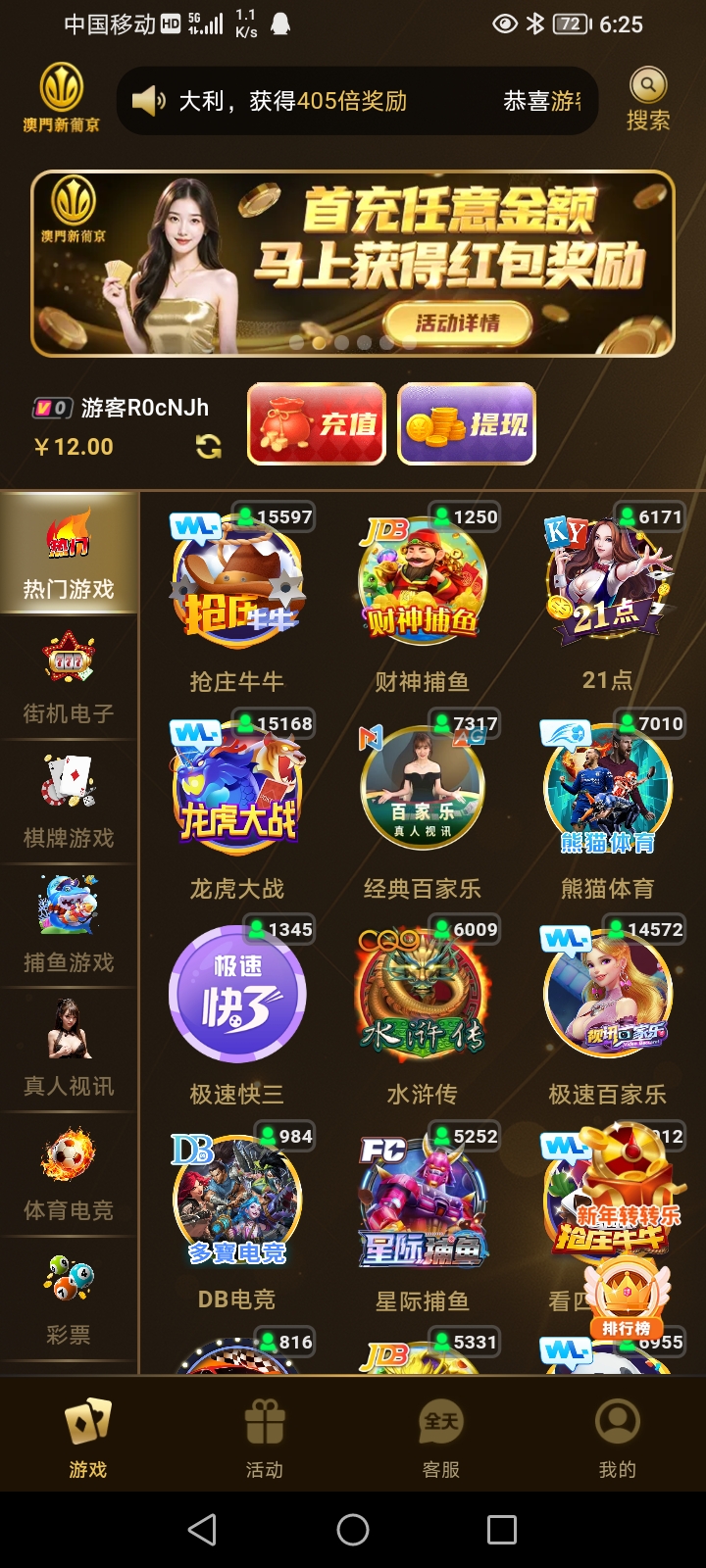Tap the 充值 recharge button

point(317,423)
